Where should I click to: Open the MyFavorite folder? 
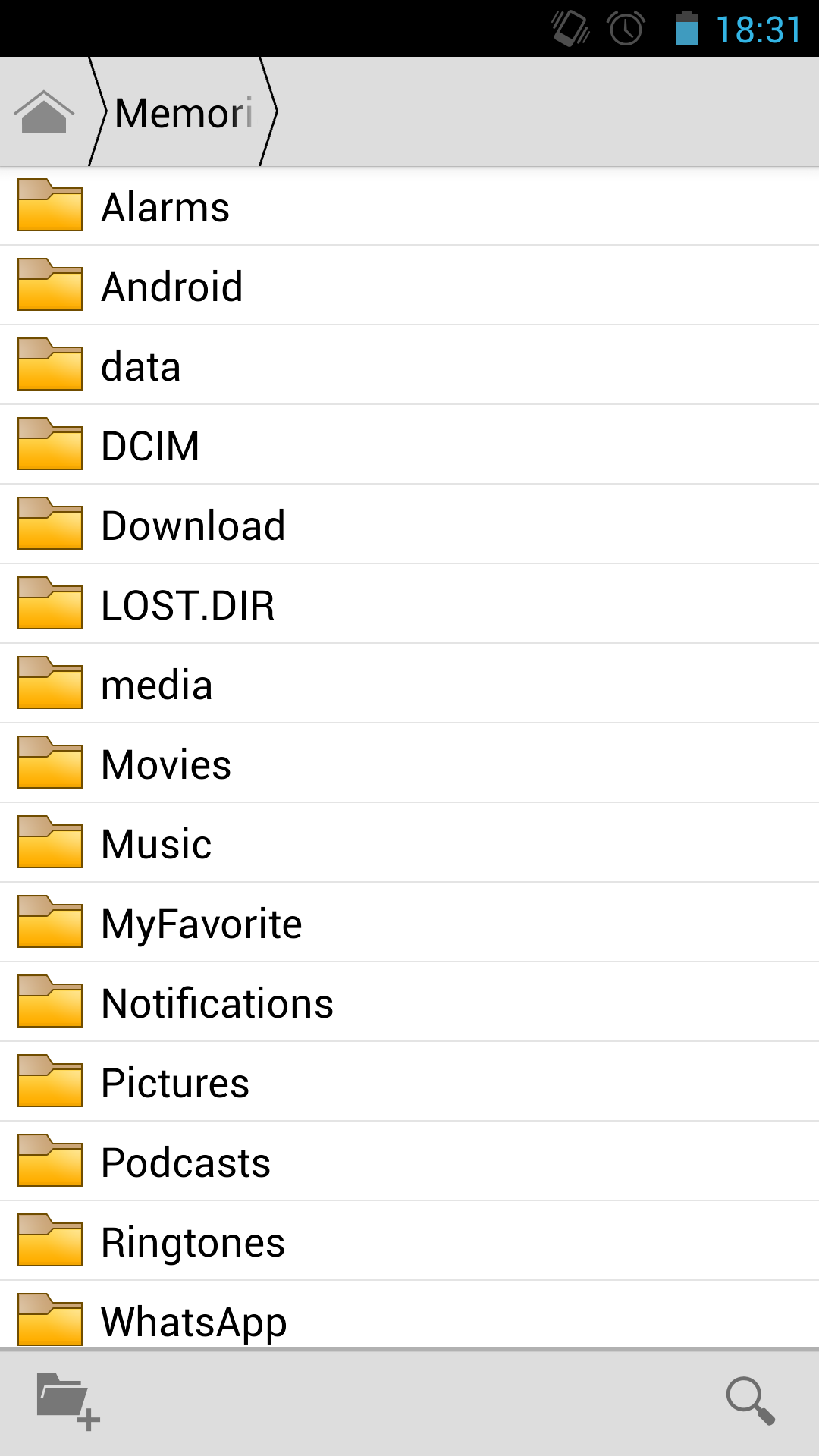click(409, 923)
